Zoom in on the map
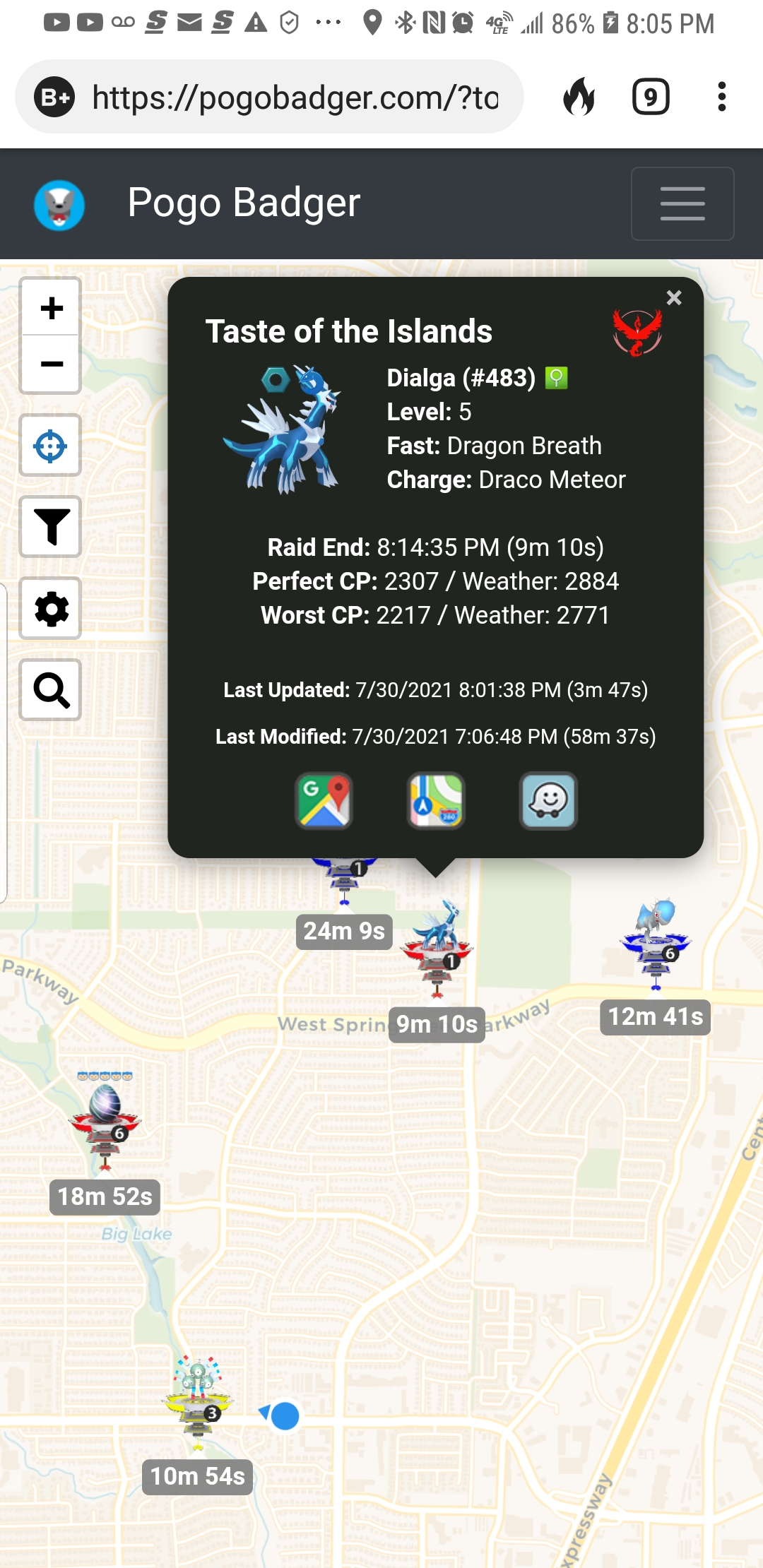 tap(52, 308)
